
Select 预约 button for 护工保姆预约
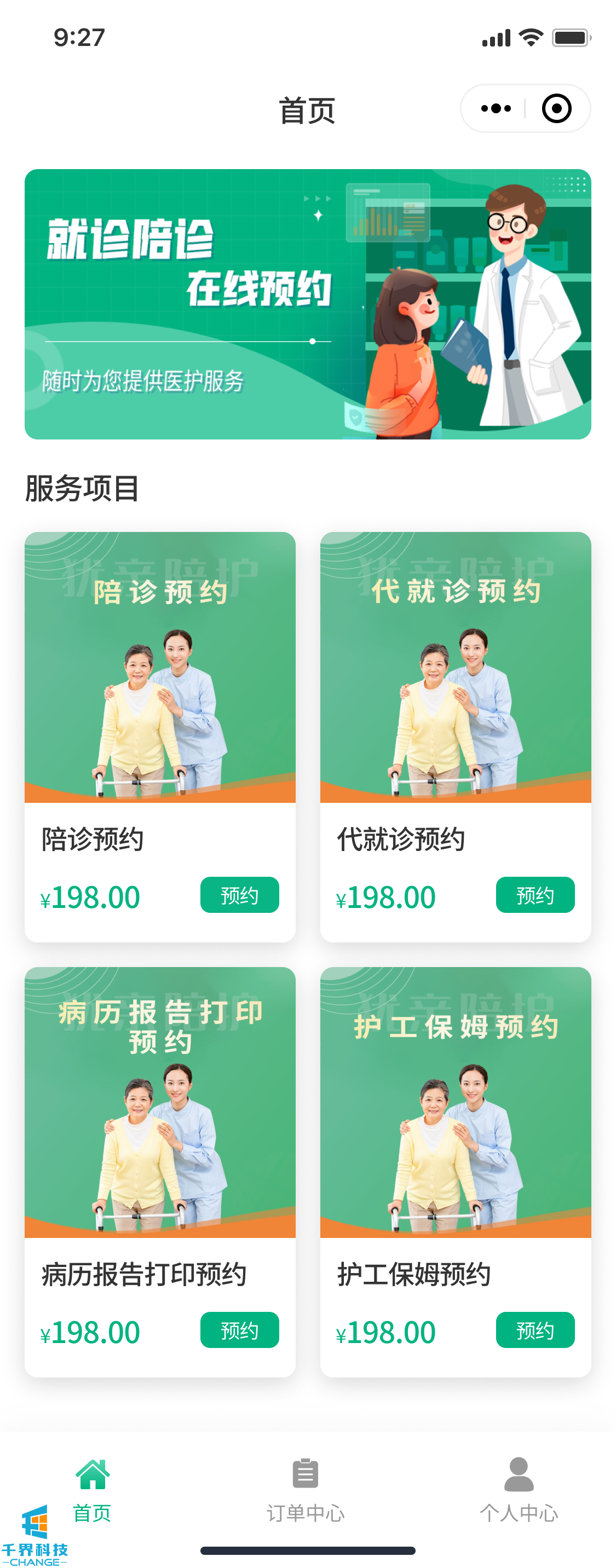pyautogui.click(x=534, y=1329)
